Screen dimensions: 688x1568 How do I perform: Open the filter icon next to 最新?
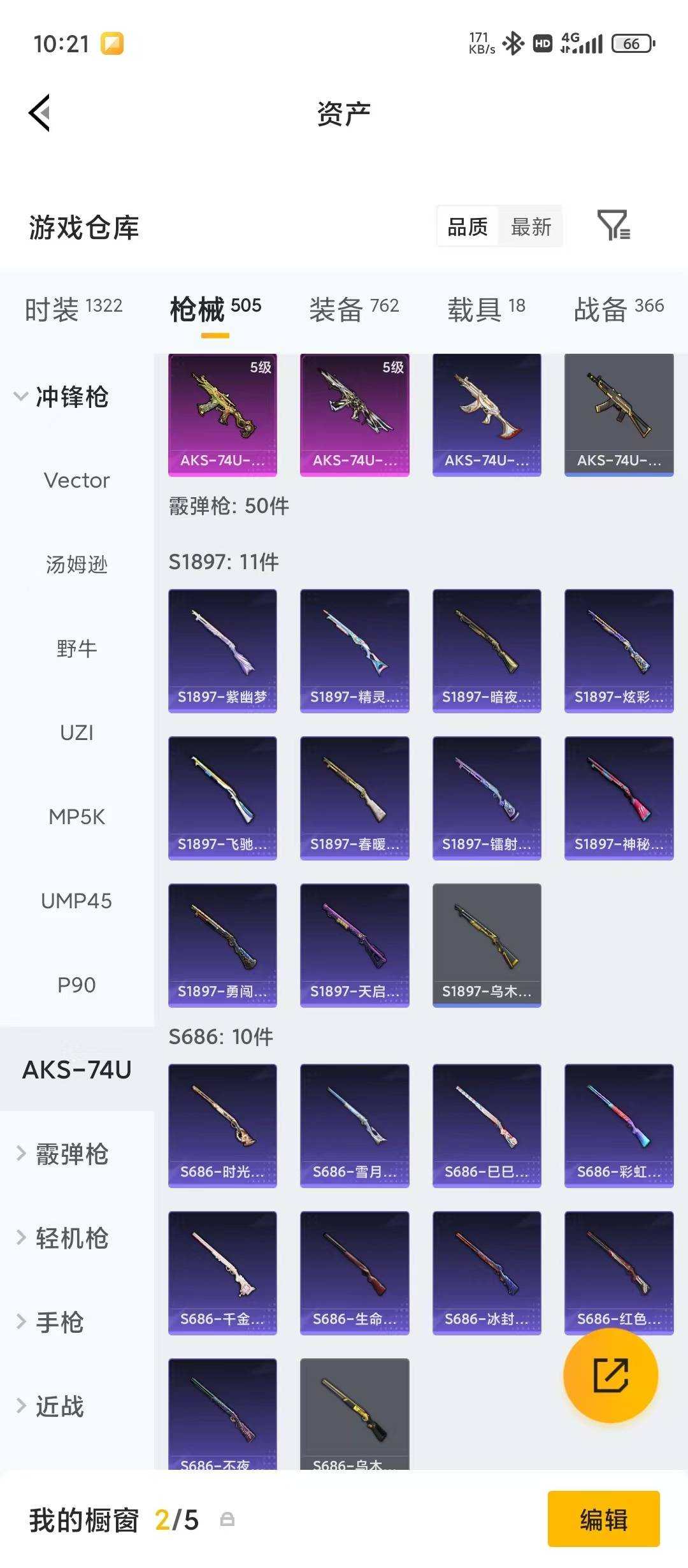pyautogui.click(x=613, y=226)
